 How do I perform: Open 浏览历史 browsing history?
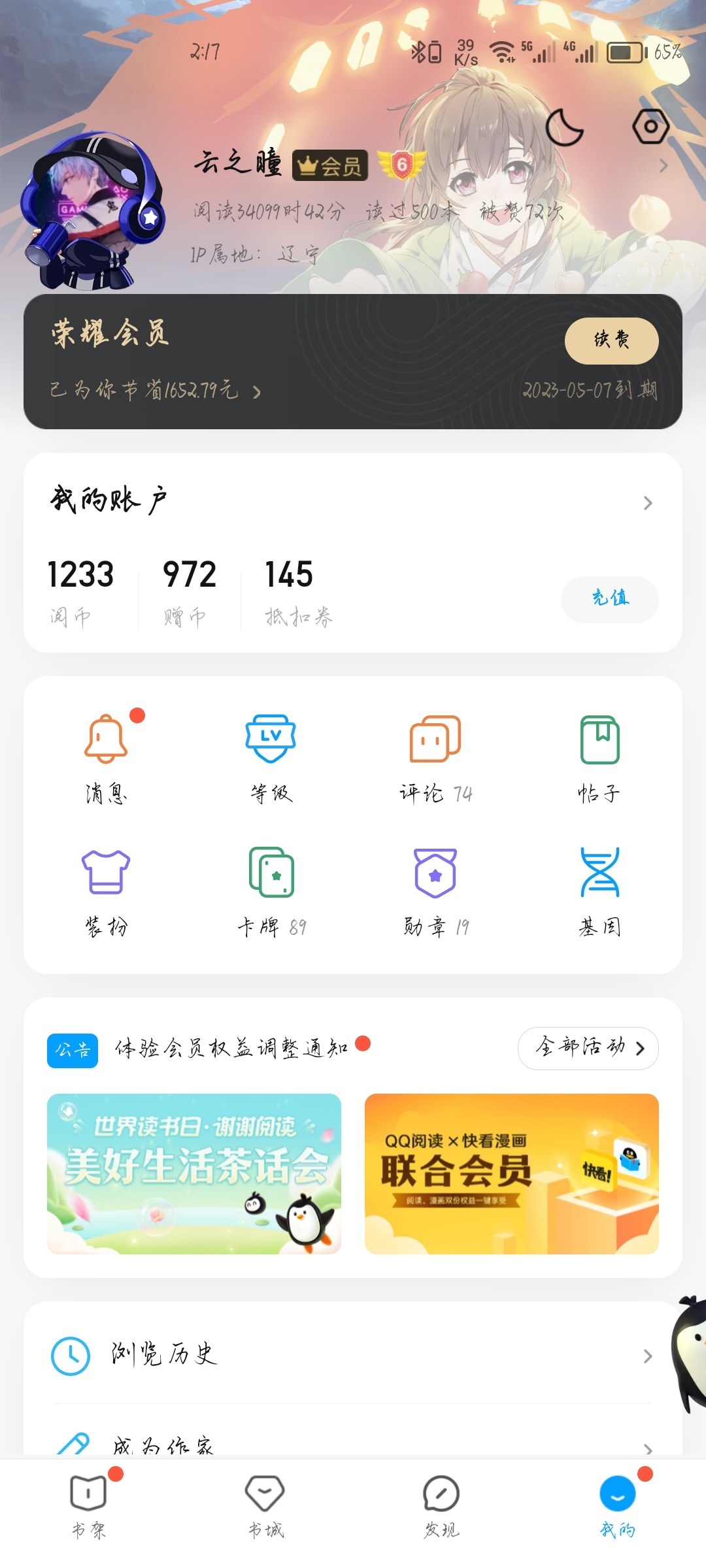tap(353, 1355)
